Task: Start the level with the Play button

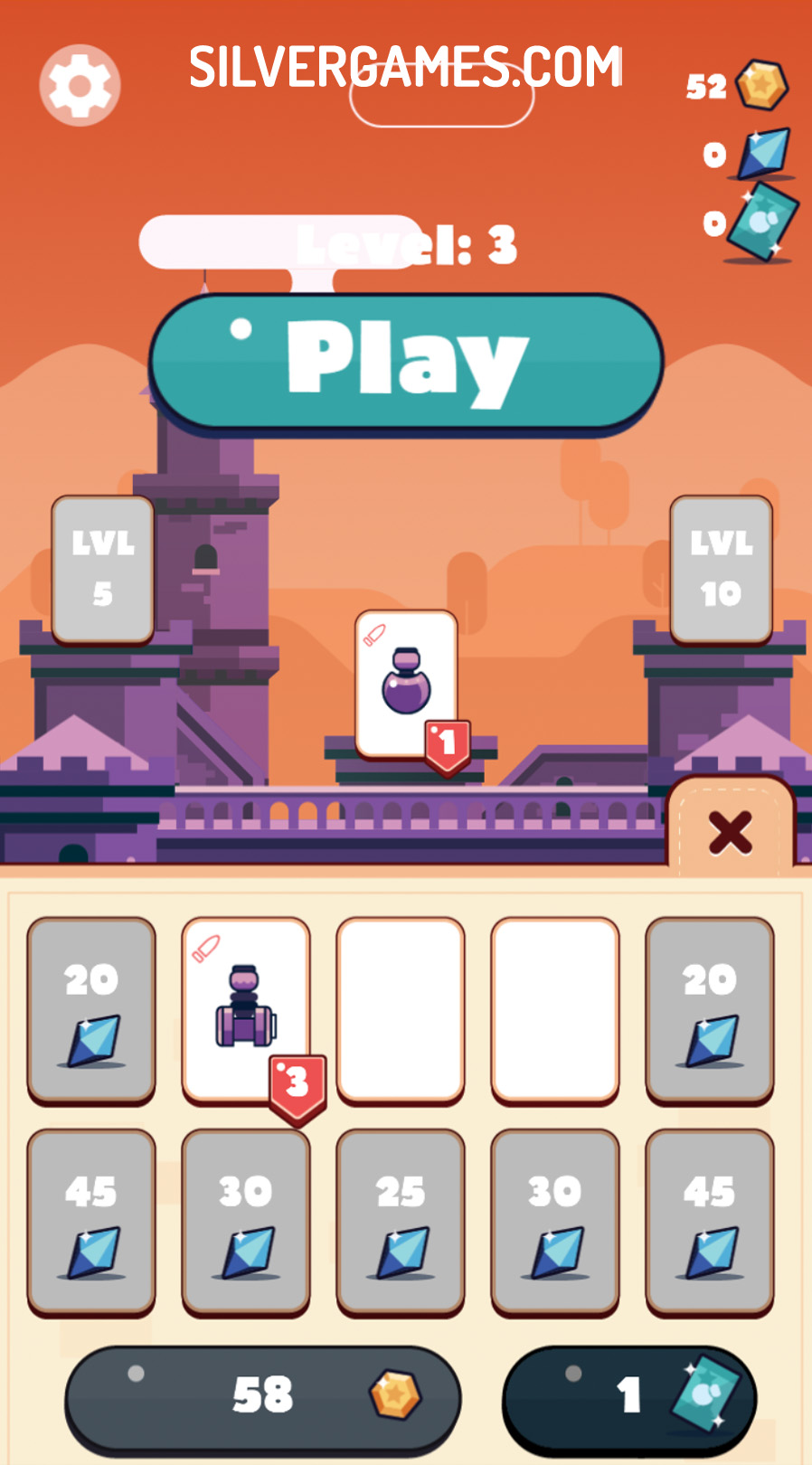Action: coord(406,364)
